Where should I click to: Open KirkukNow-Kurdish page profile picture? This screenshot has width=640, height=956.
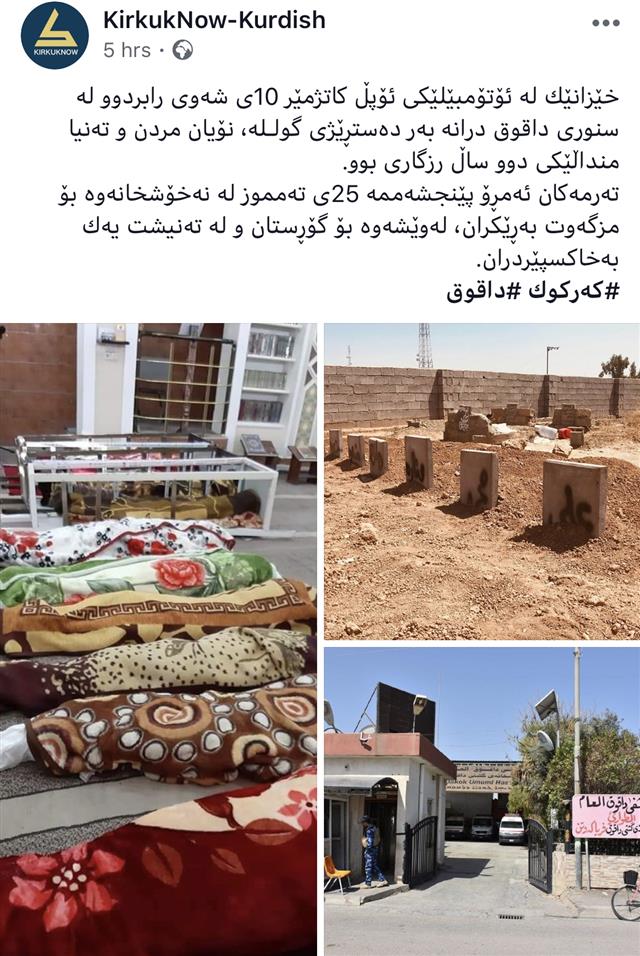point(54,35)
